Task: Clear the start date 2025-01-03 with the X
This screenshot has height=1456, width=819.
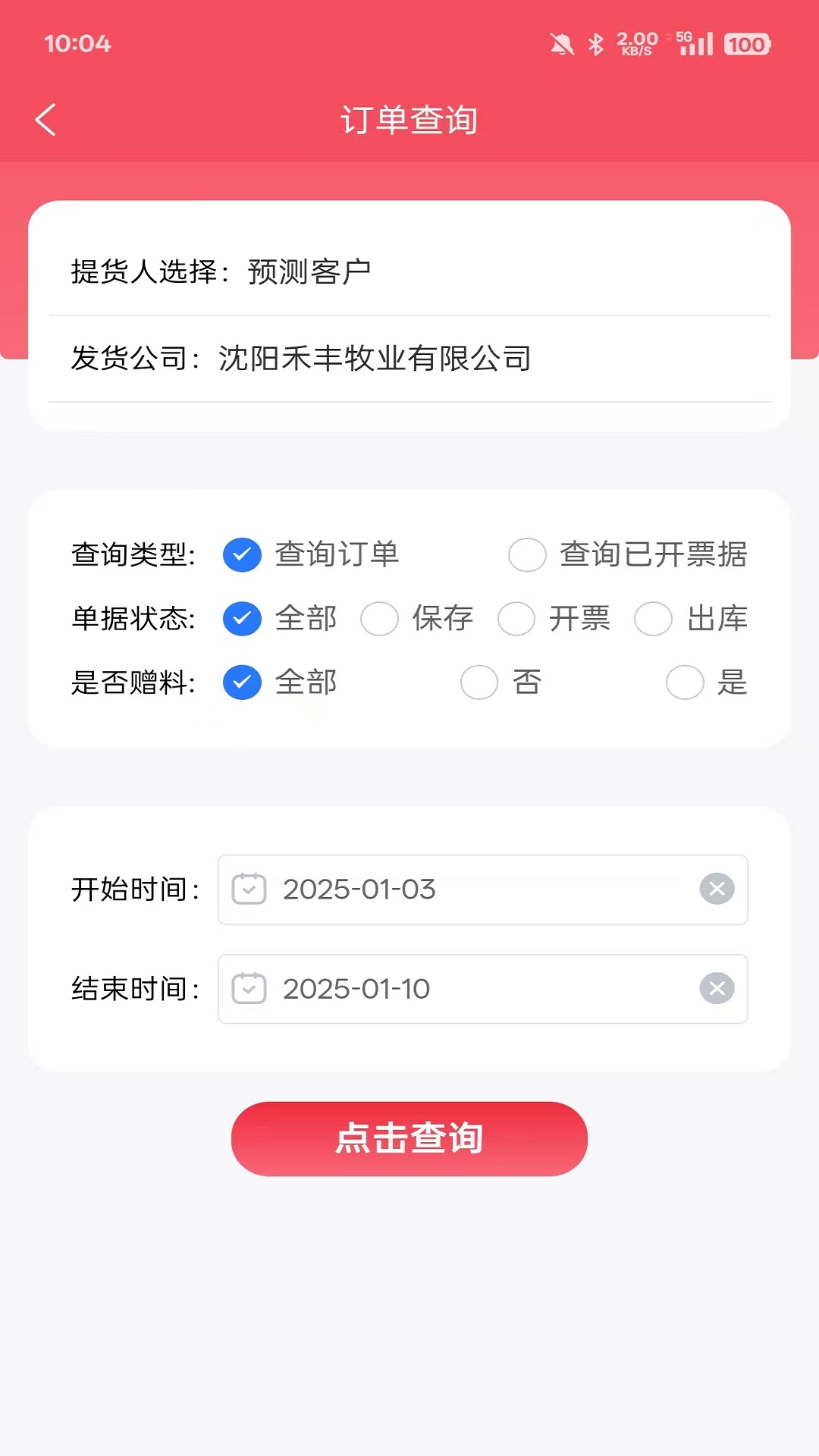Action: [x=717, y=890]
